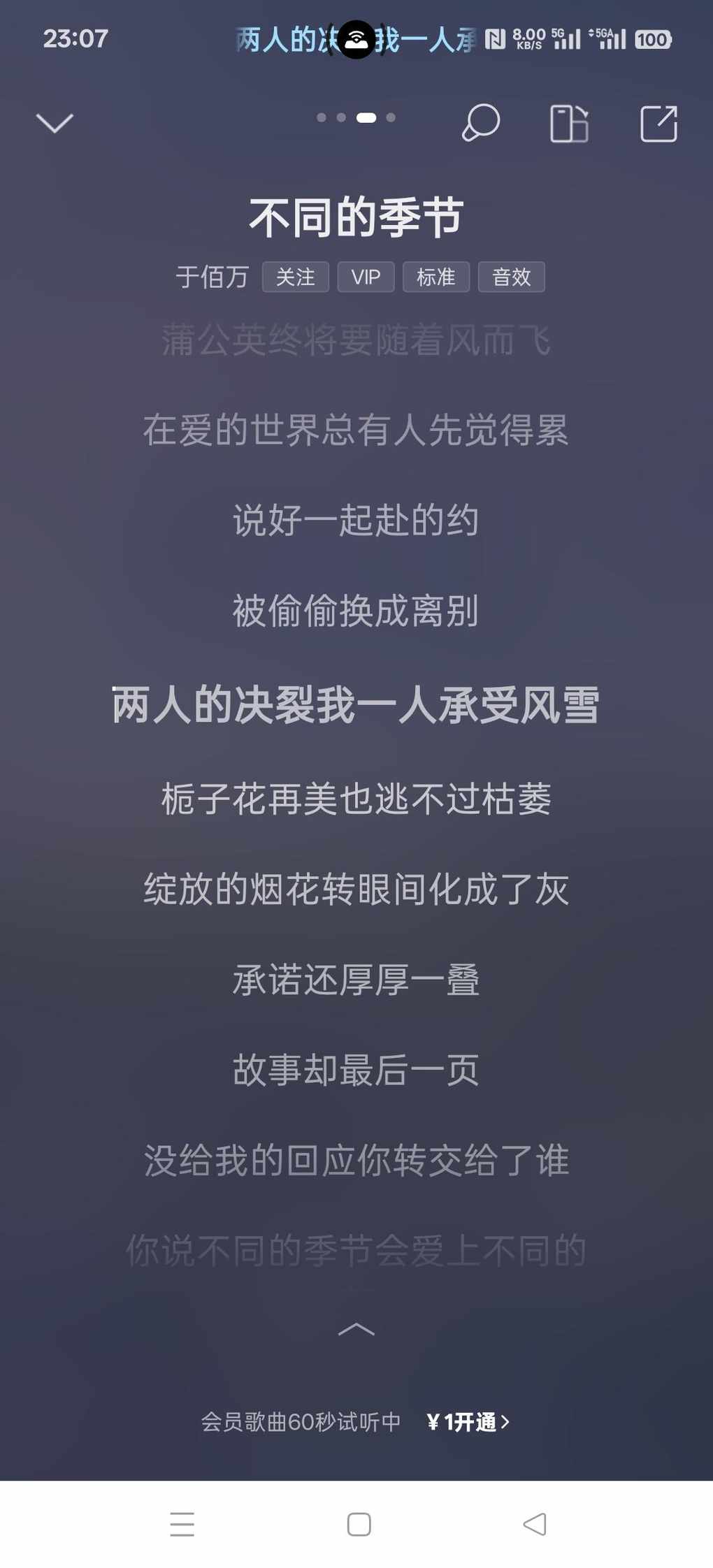Collapse the lyrics player with down chevron
Viewport: 713px width, 1568px height.
55,123
